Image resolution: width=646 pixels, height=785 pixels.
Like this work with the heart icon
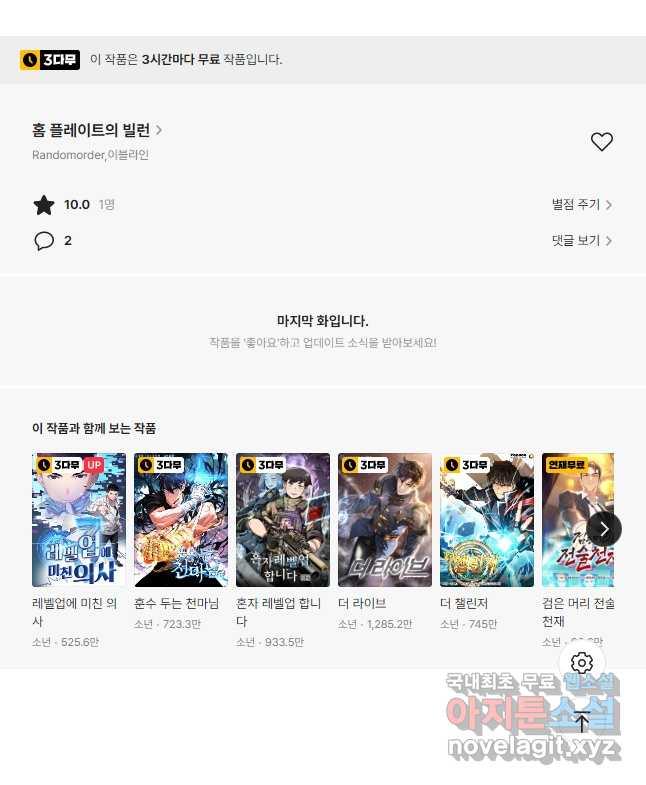point(601,142)
